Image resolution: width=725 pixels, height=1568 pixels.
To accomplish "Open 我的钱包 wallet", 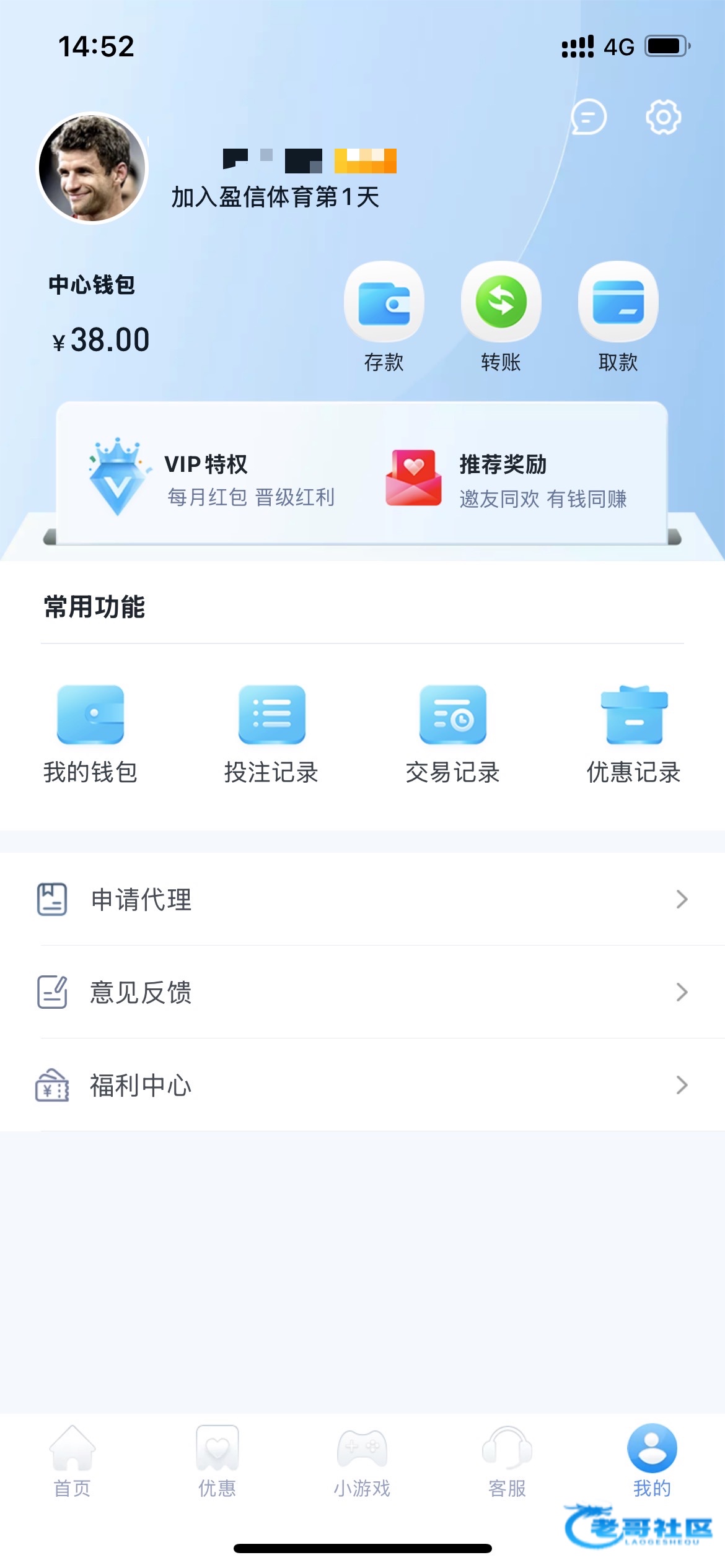I will (x=90, y=733).
